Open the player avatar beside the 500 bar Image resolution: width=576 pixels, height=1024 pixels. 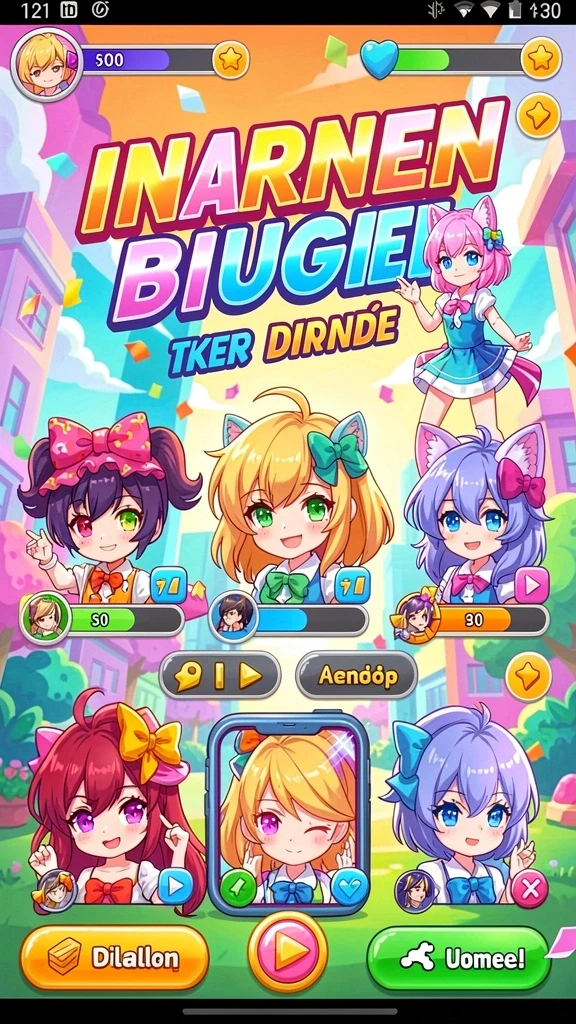pos(46,63)
